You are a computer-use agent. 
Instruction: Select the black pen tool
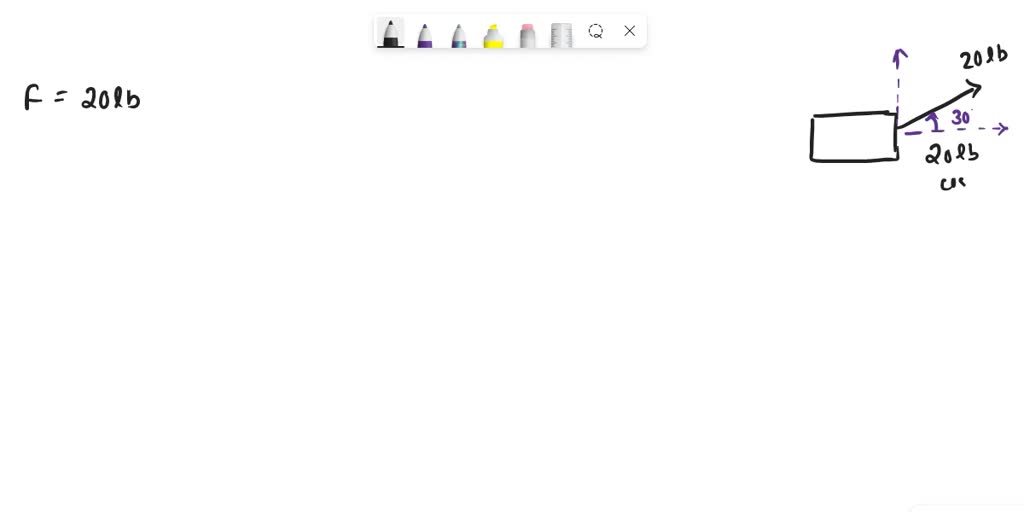pos(391,33)
